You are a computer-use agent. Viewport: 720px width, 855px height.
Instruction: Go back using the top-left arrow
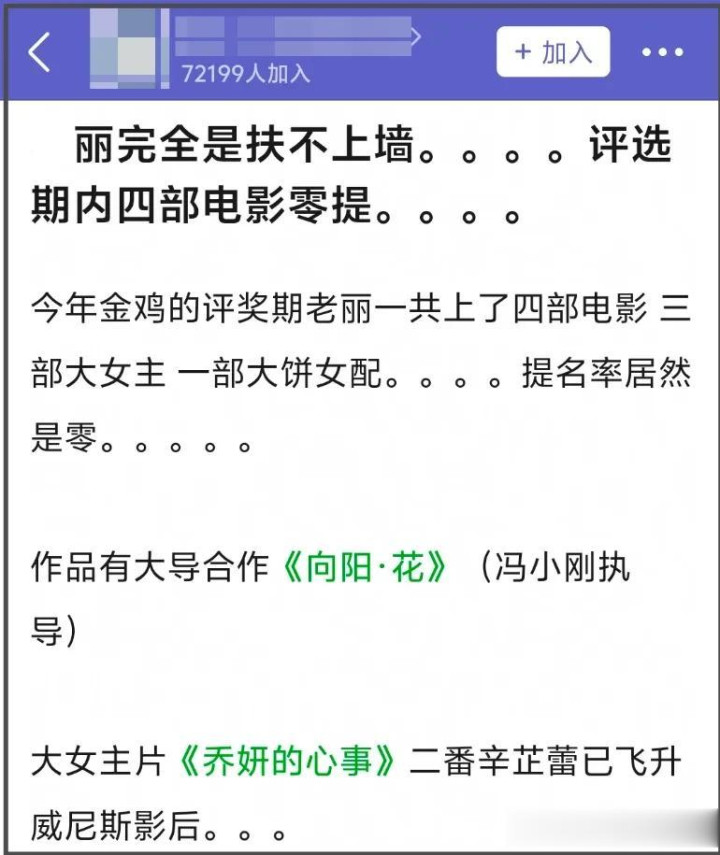click(39, 52)
